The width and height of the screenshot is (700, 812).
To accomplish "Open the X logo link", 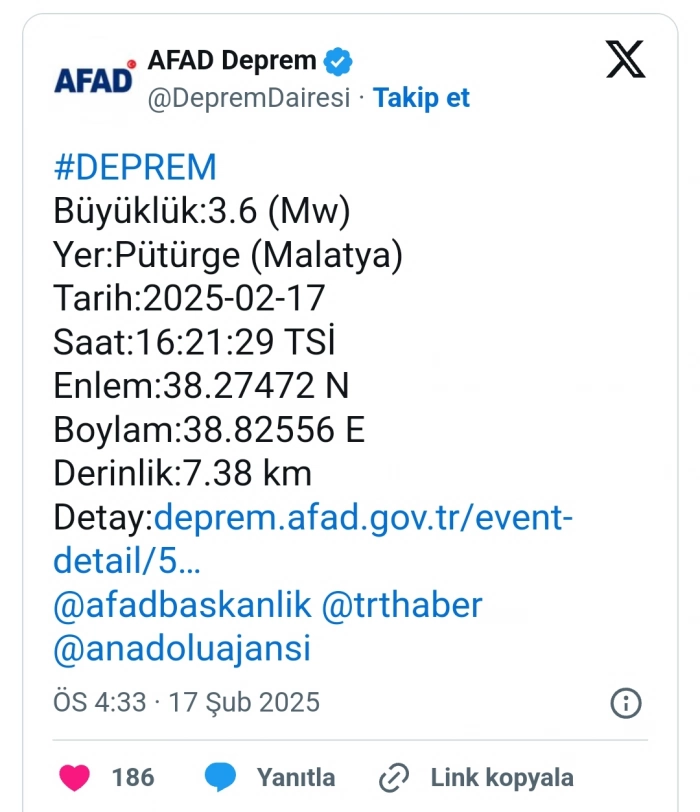I will (x=626, y=62).
